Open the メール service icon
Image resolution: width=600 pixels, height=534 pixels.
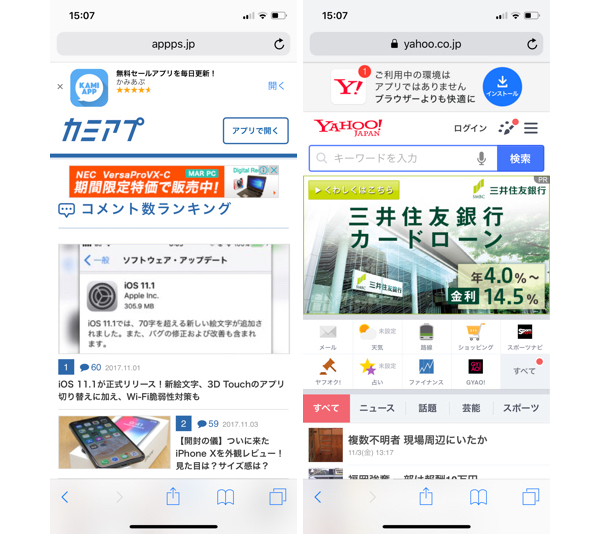pyautogui.click(x=328, y=336)
